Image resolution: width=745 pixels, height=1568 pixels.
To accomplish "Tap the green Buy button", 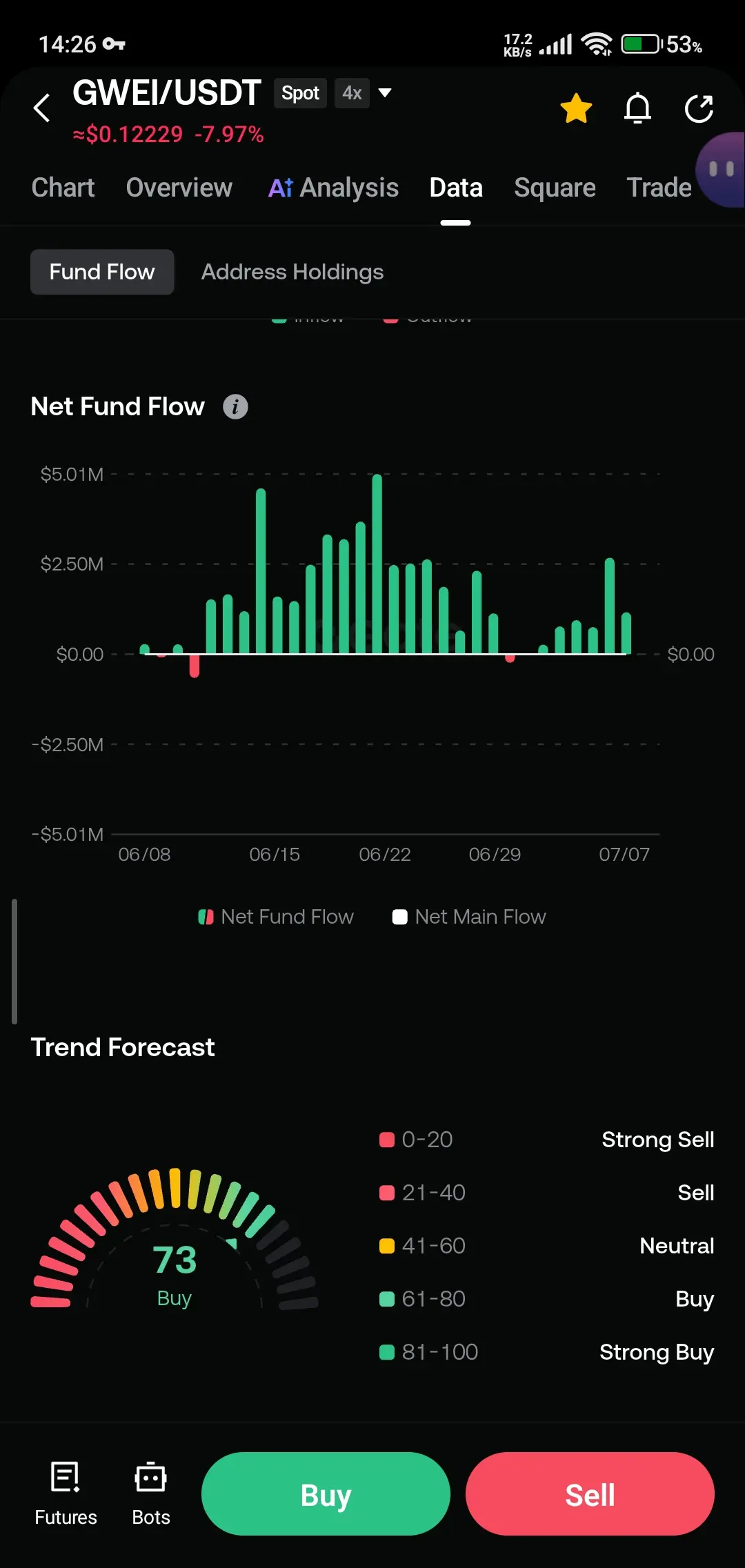I will pyautogui.click(x=326, y=1493).
